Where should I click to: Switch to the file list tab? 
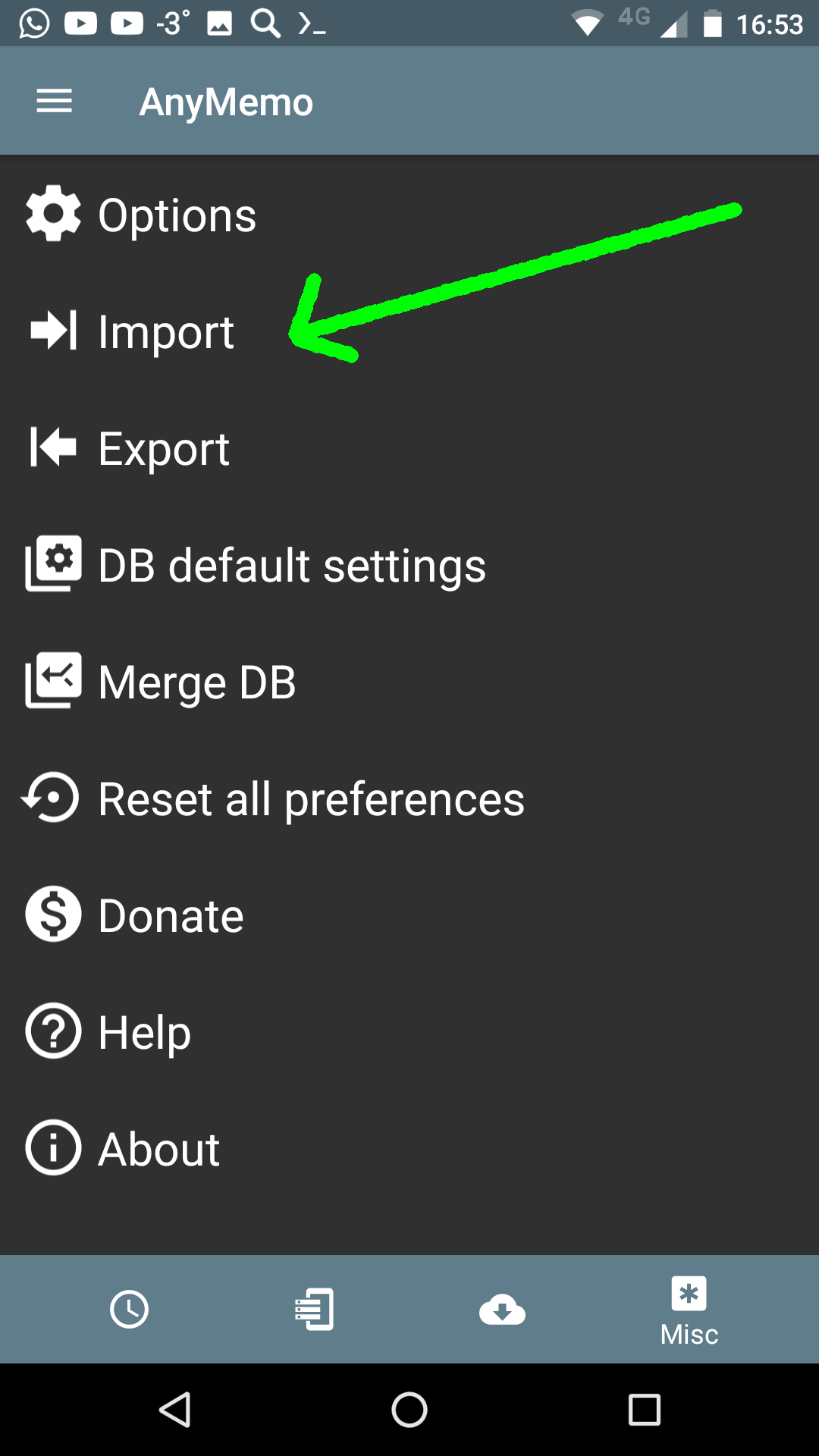[315, 1309]
